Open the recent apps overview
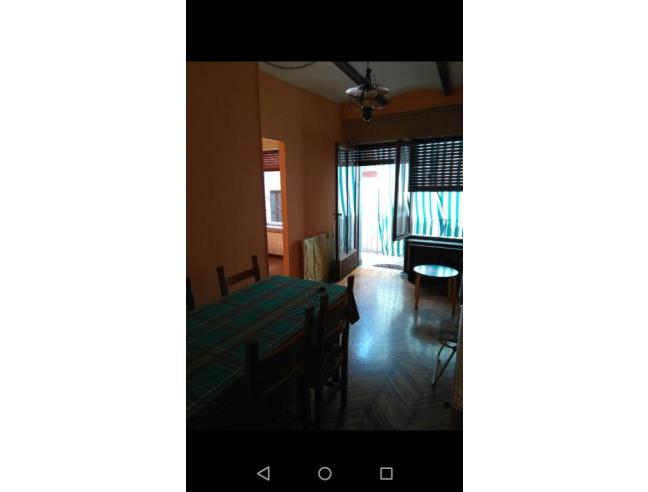Image resolution: width=648 pixels, height=492 pixels. pyautogui.click(x=386, y=473)
